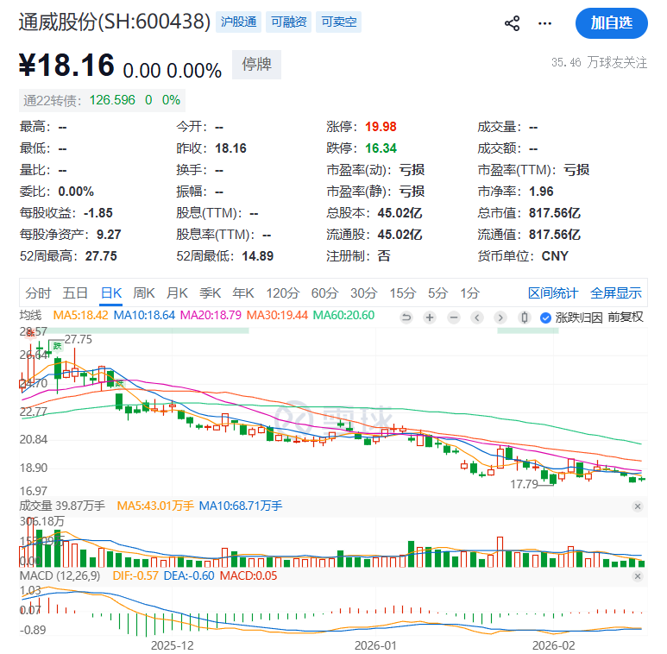Show the 1分 interval chart
The width and height of the screenshot is (667, 654).
tap(470, 293)
